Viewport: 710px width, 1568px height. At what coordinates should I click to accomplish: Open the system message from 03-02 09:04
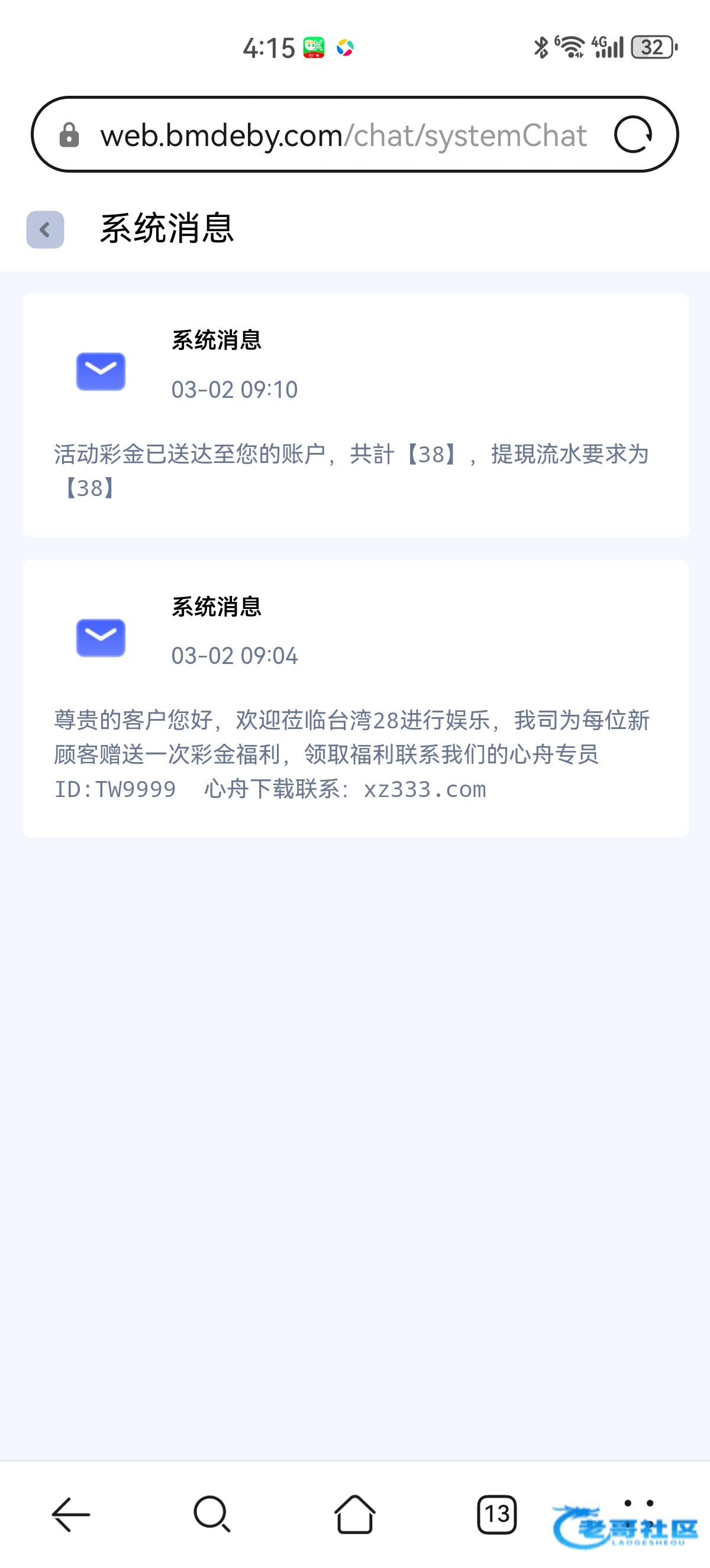[x=356, y=698]
